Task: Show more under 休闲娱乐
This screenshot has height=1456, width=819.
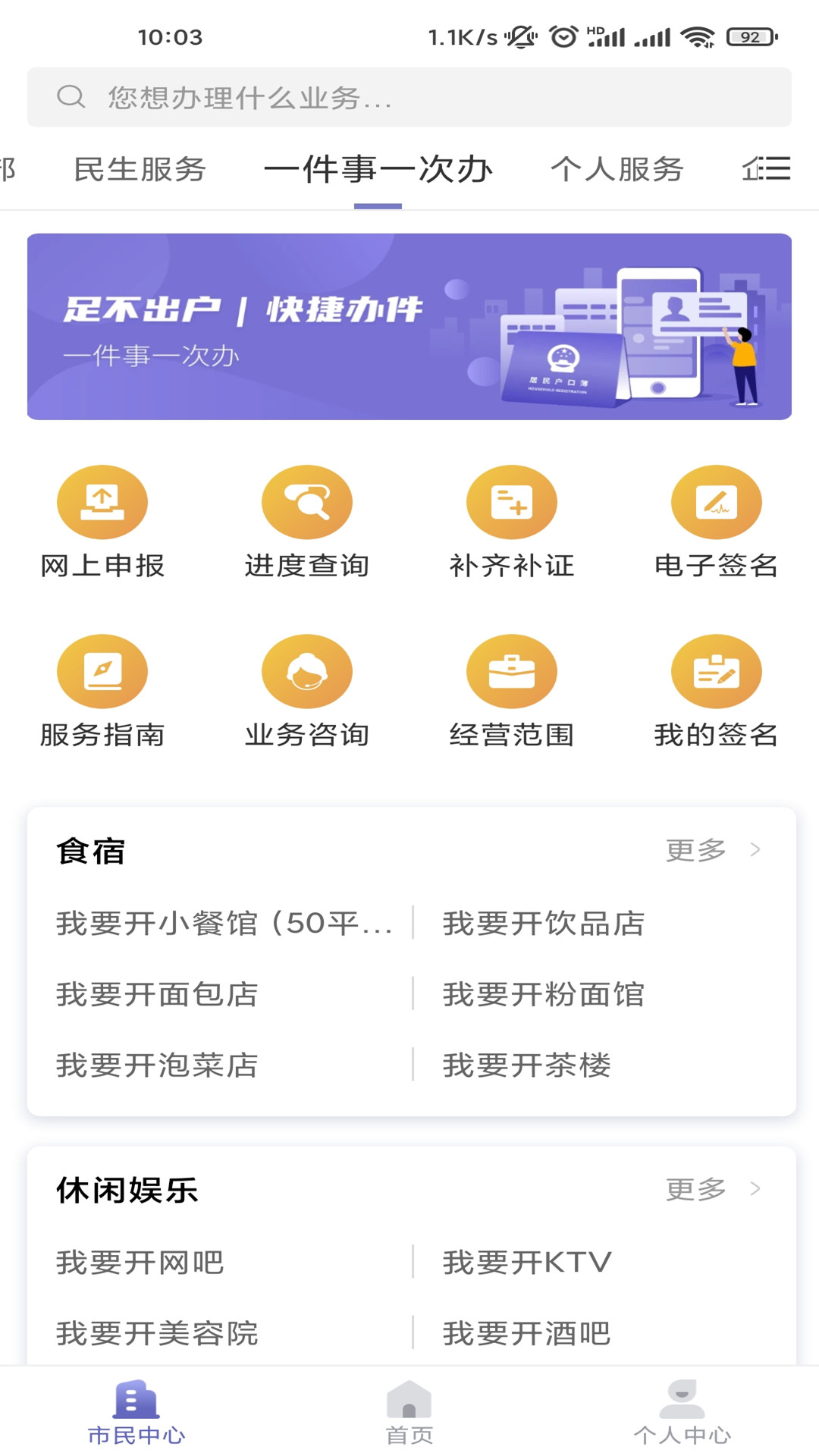Action: [x=712, y=1189]
